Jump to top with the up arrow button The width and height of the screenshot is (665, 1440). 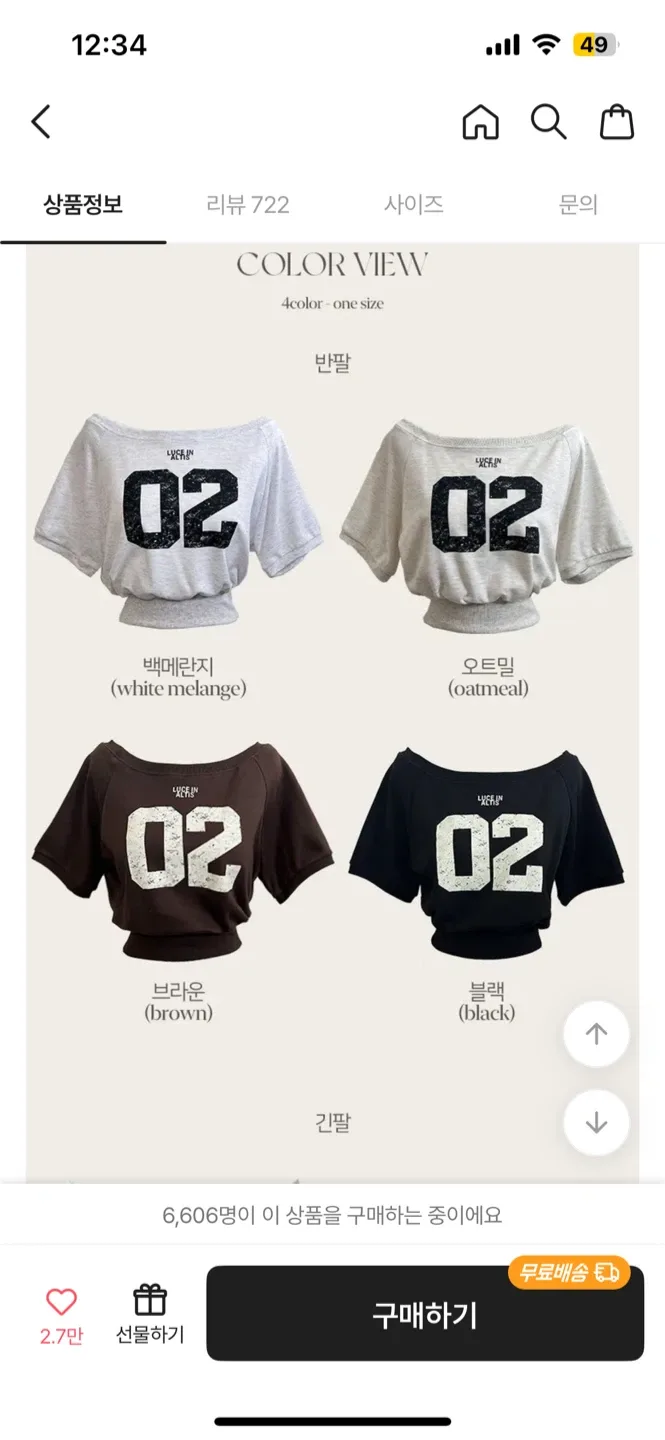click(596, 1034)
